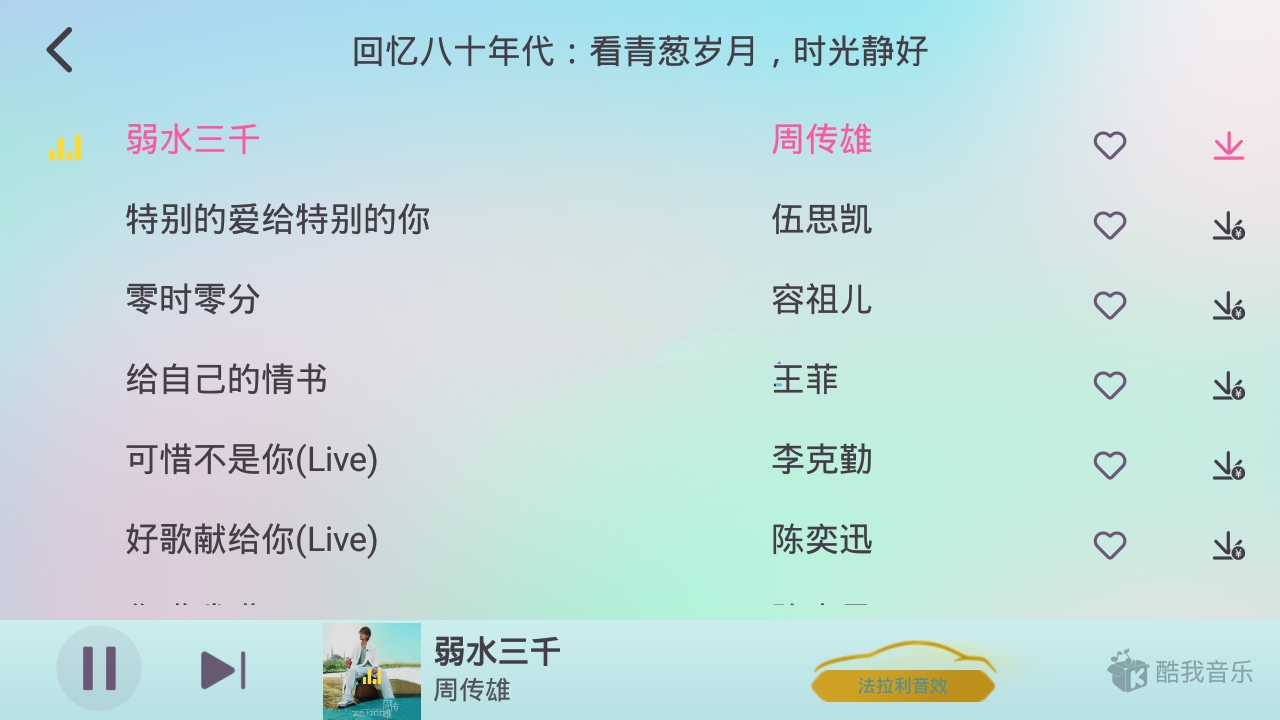Play 可惜不是你(Live) by 李克勤
Screen dimensions: 1280x720
(x=252, y=460)
